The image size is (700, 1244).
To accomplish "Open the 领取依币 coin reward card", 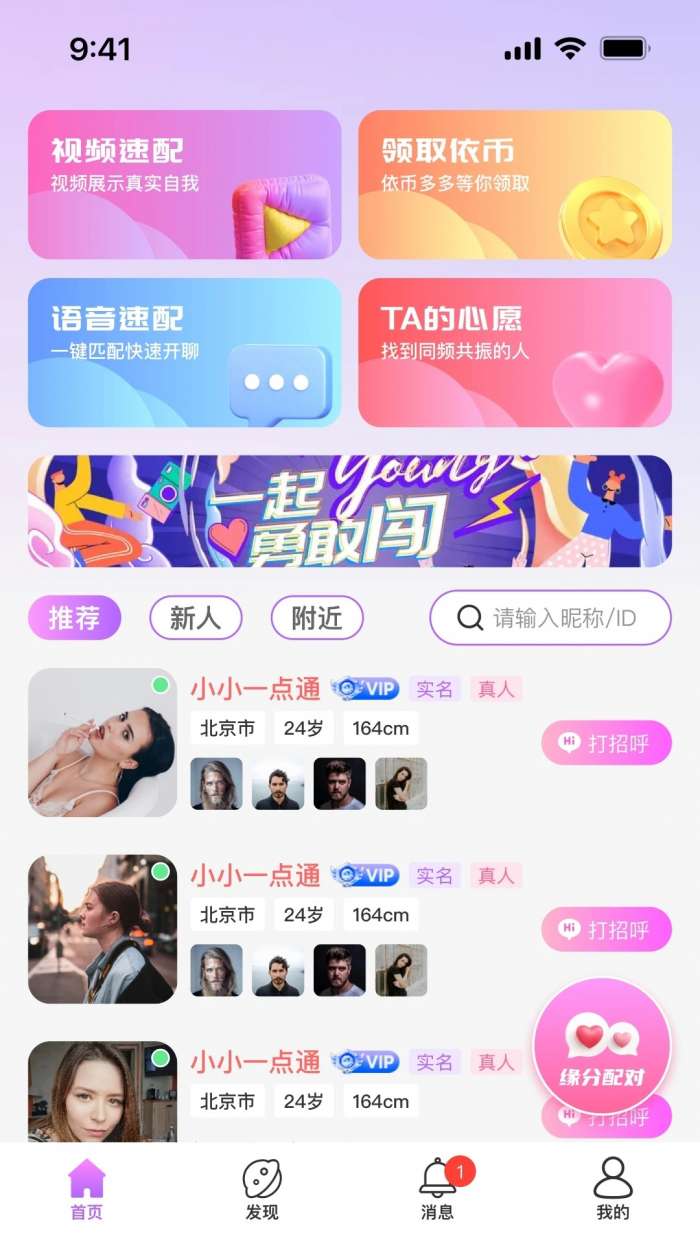I will [515, 185].
